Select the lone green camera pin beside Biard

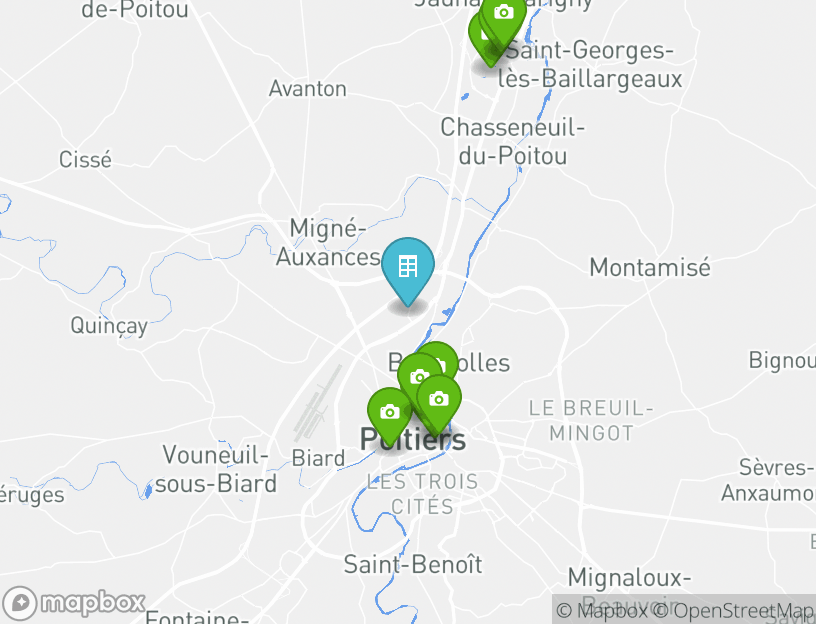389,411
